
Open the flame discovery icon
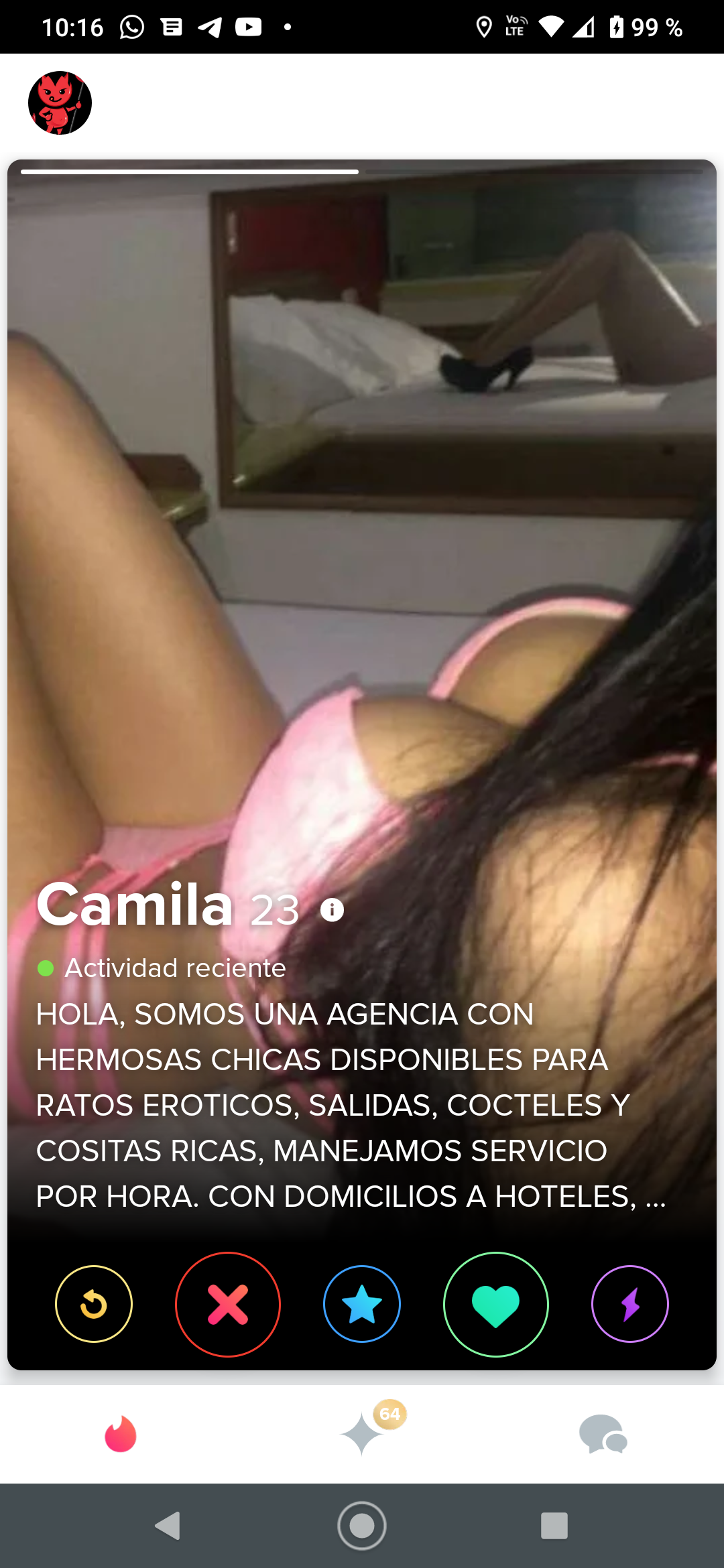pos(121,1435)
